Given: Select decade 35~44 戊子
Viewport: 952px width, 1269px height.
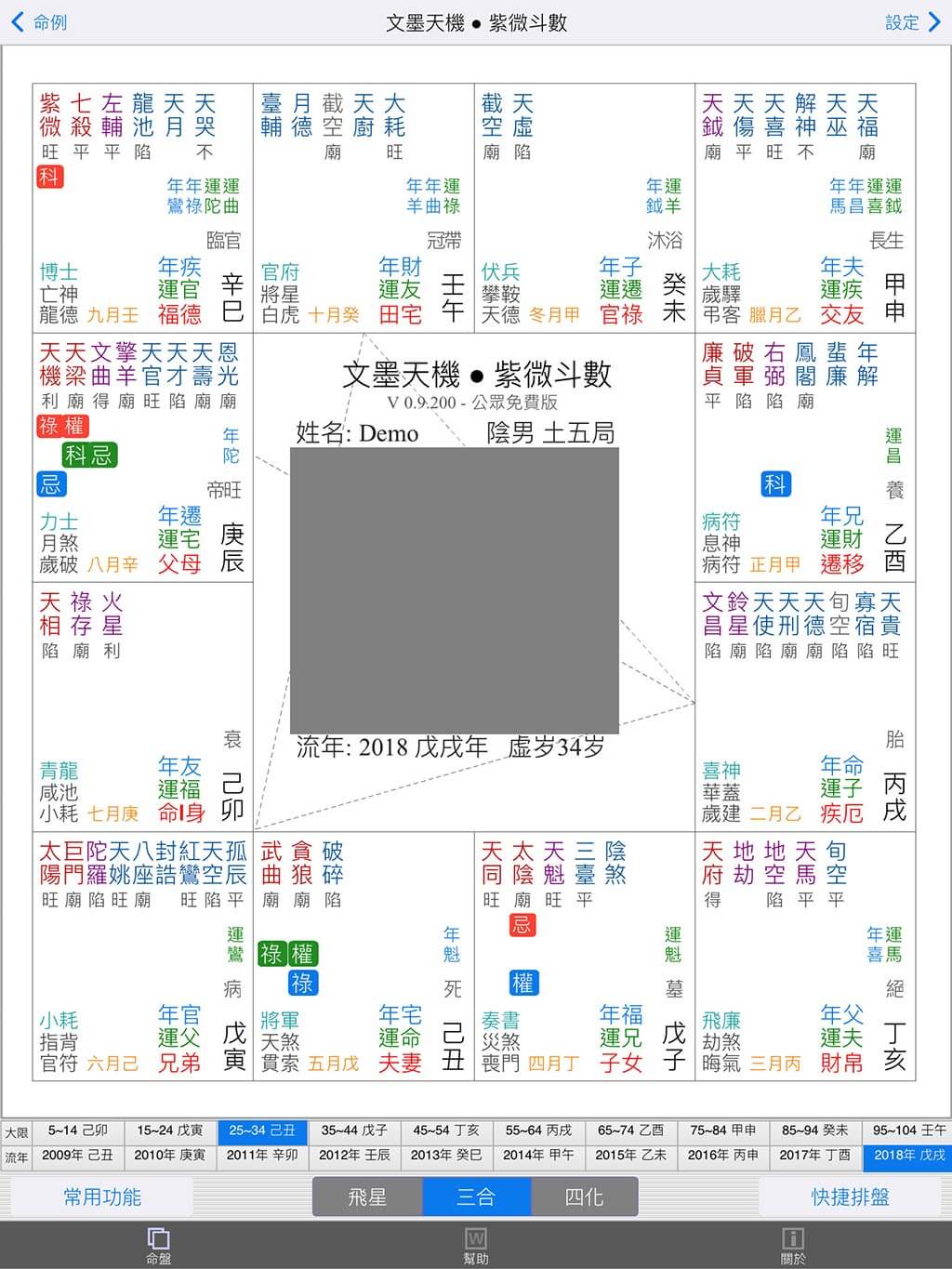Looking at the screenshot, I should tap(354, 1131).
